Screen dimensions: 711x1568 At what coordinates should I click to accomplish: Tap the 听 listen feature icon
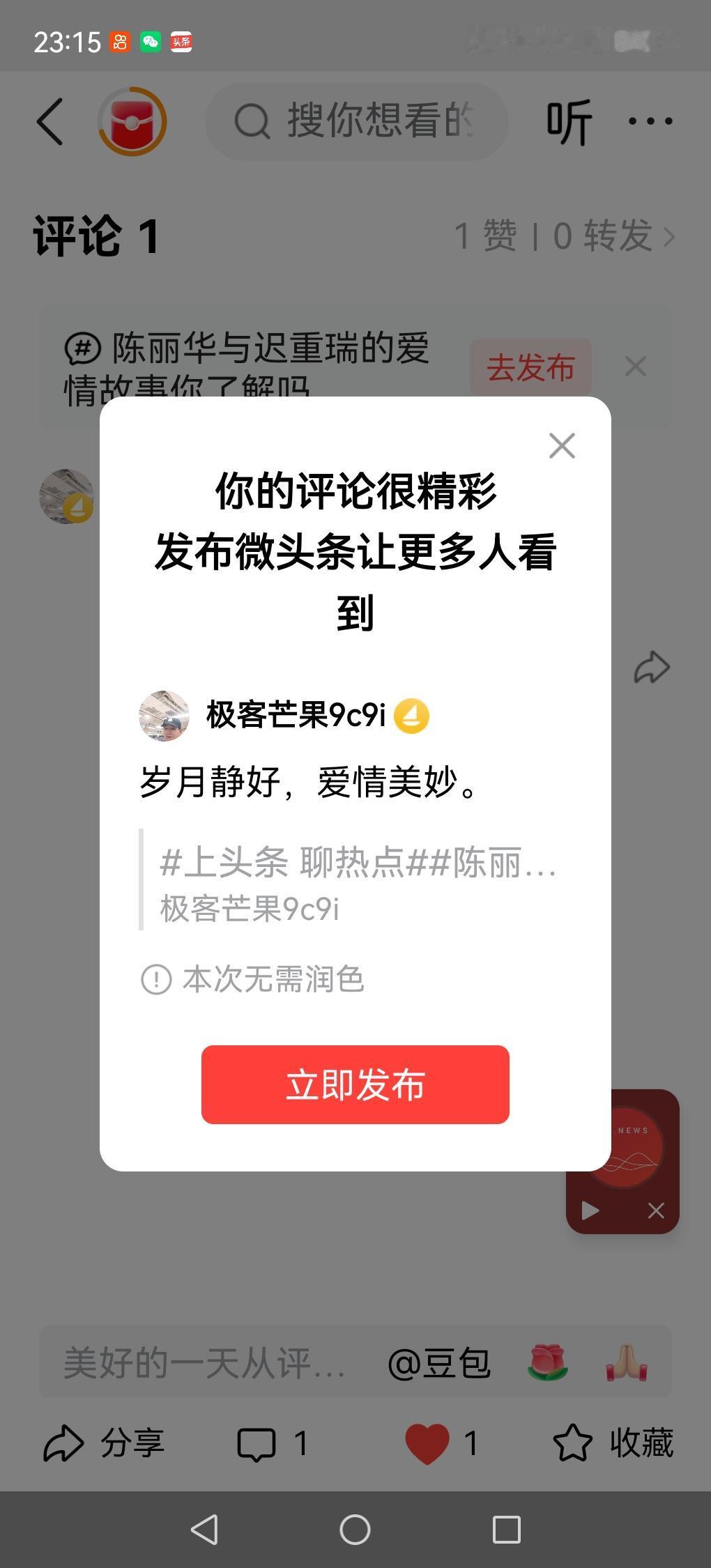point(569,121)
